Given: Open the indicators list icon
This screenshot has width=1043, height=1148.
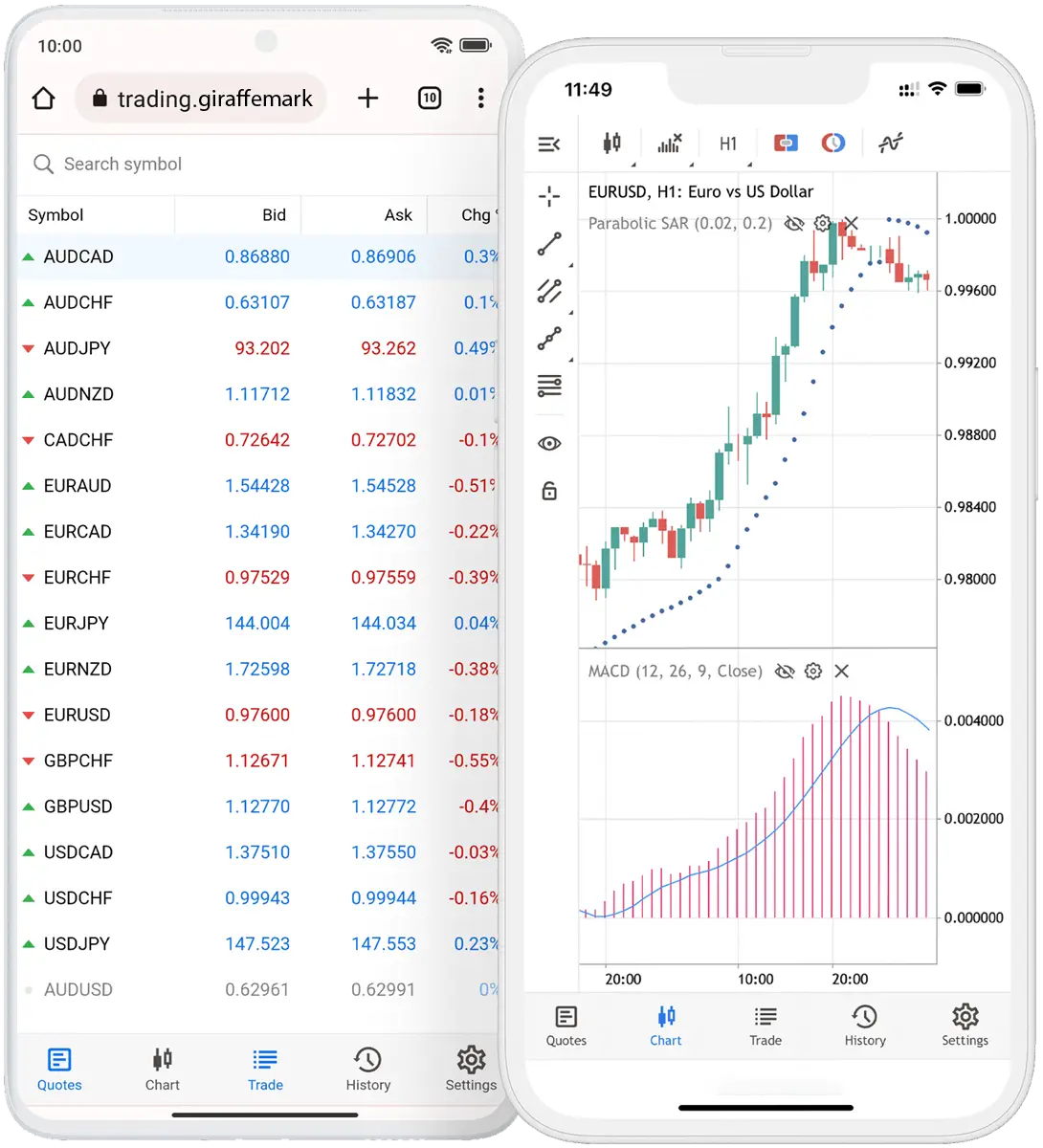Looking at the screenshot, I should click(x=669, y=141).
